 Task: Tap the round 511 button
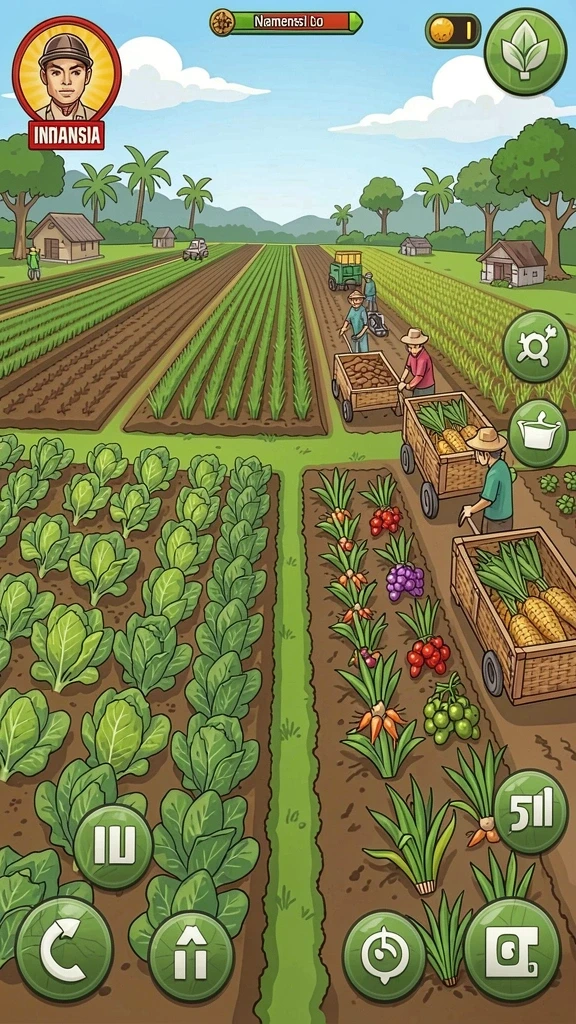click(x=530, y=812)
